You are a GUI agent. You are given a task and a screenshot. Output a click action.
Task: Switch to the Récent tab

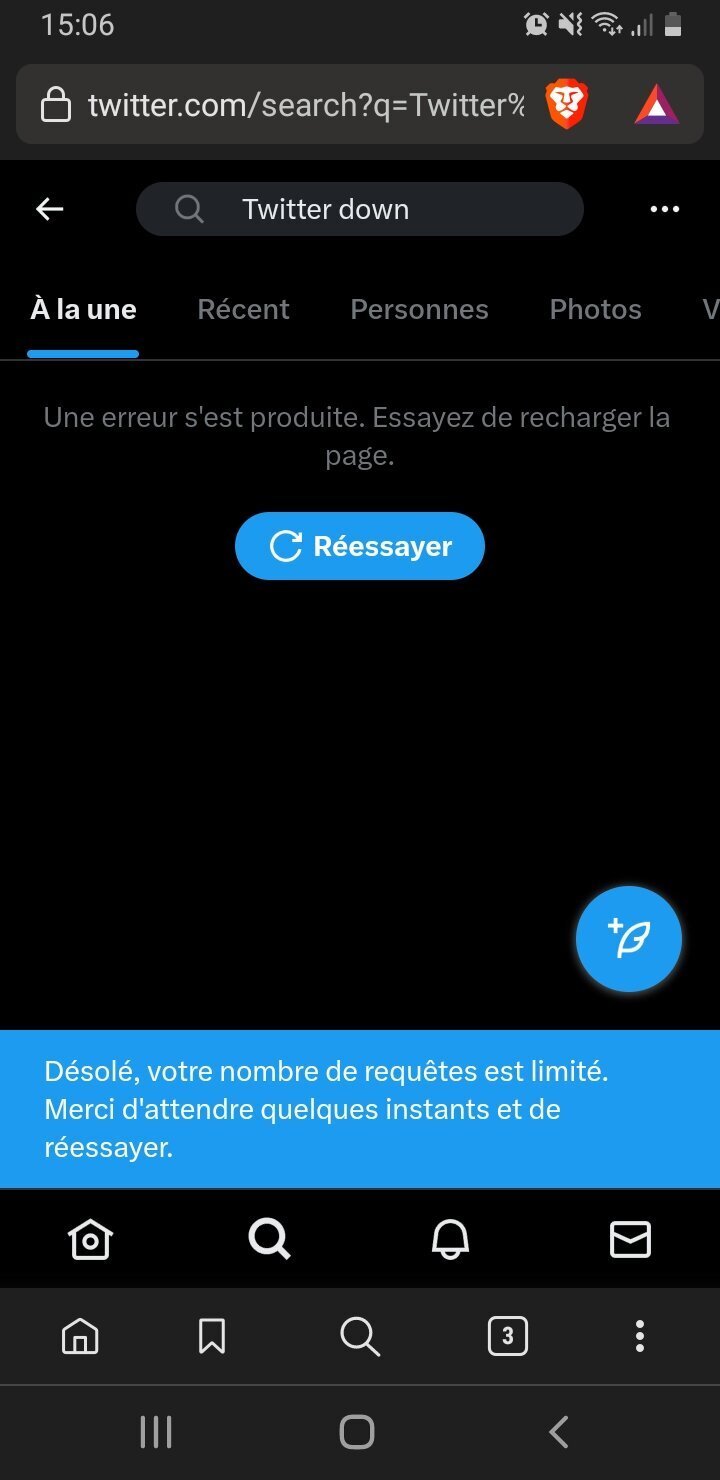243,309
